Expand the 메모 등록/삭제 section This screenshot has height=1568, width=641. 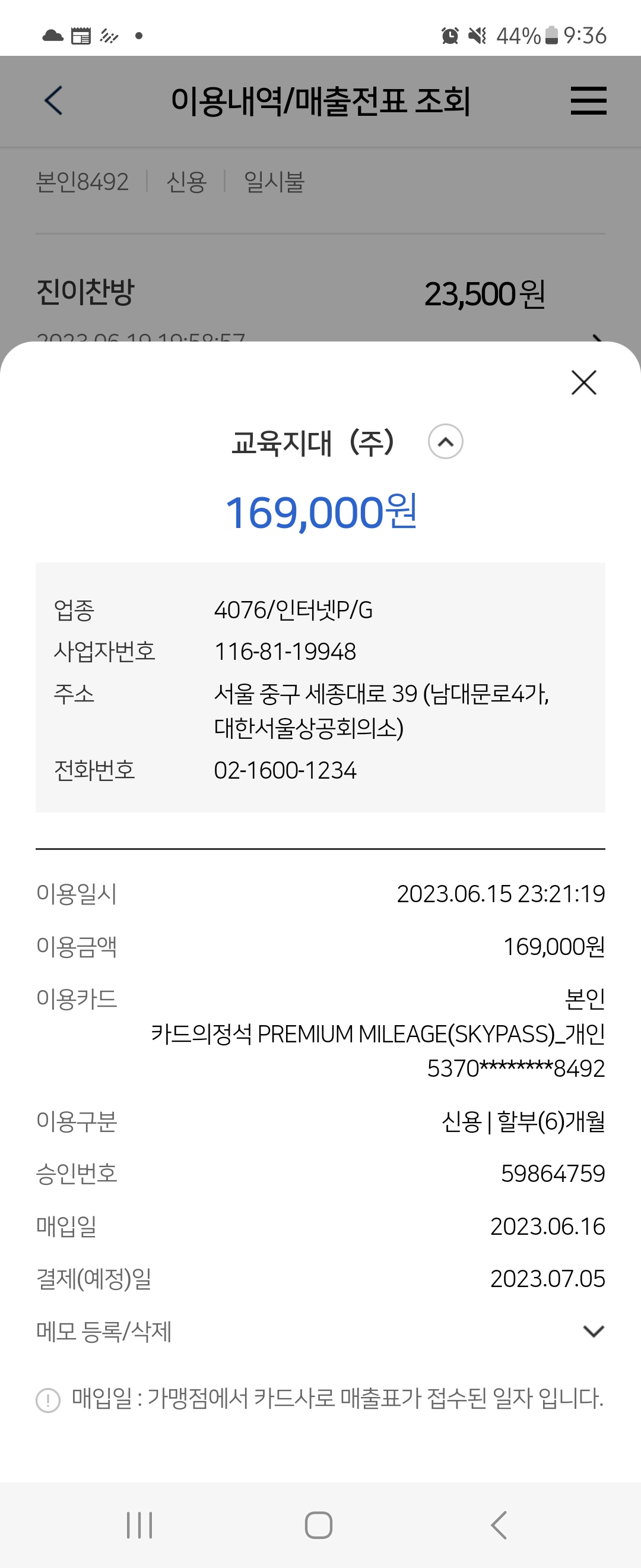click(593, 1331)
